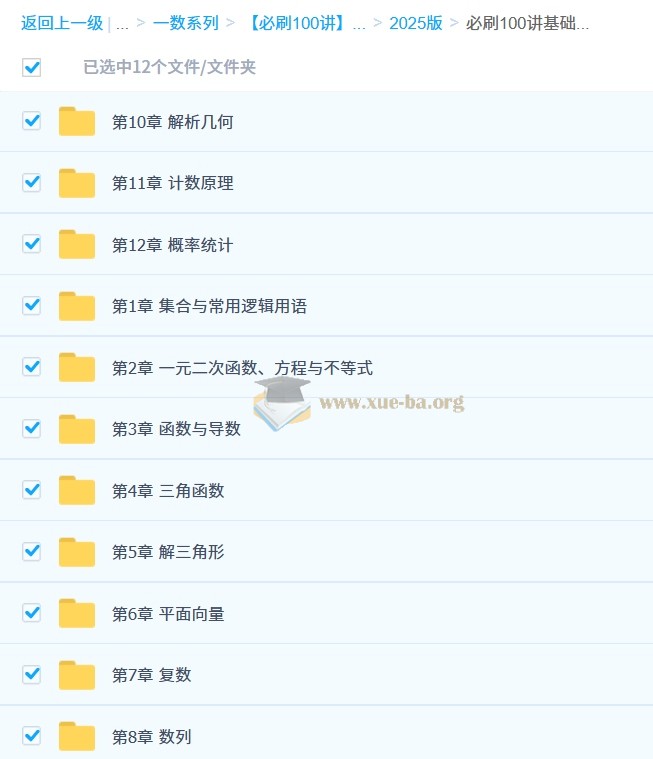Uncheck the 第3章 函数与导数 checkbox
The width and height of the screenshot is (653, 759).
pos(32,428)
